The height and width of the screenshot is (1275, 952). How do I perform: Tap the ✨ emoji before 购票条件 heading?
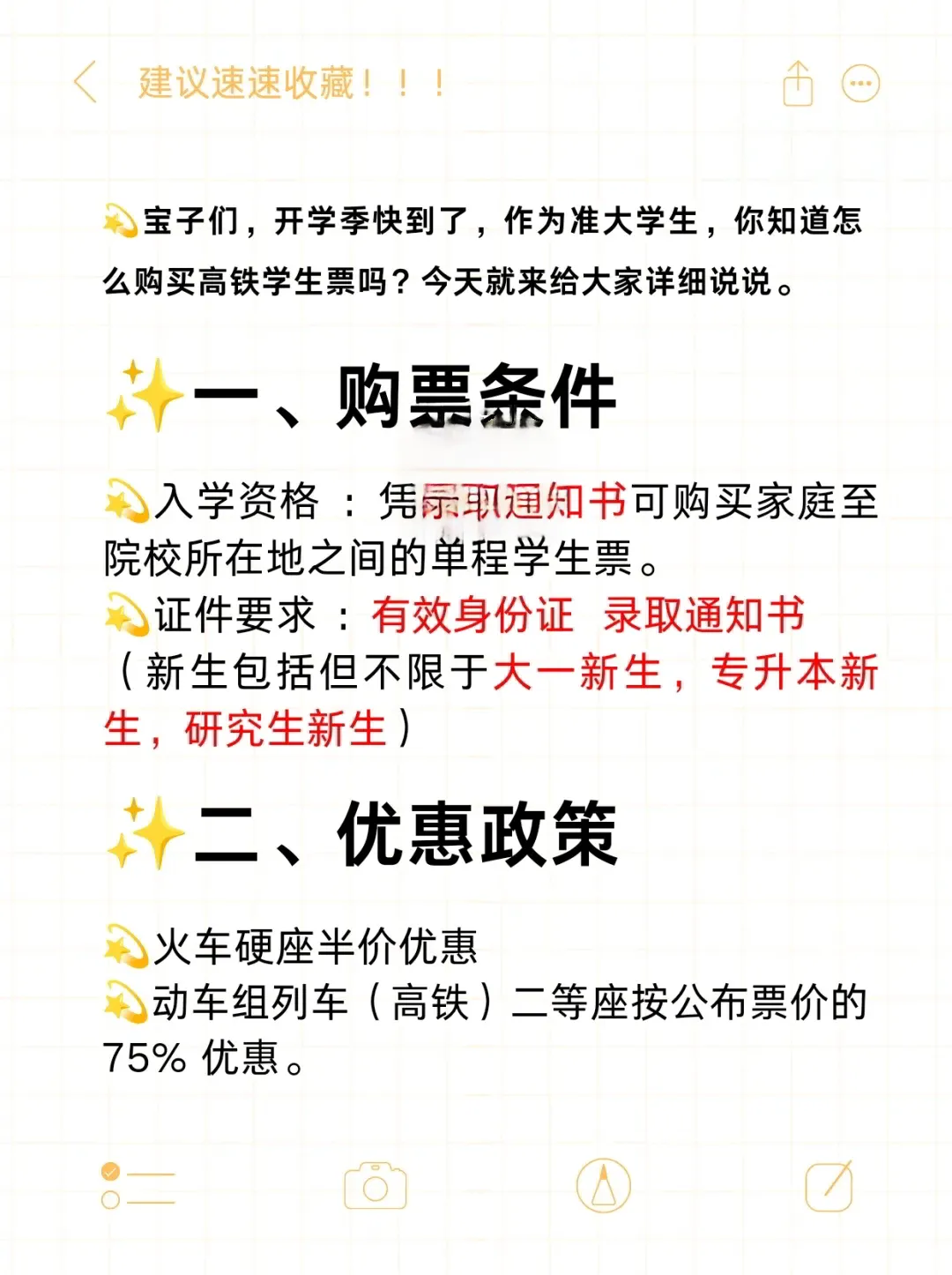coord(141,394)
